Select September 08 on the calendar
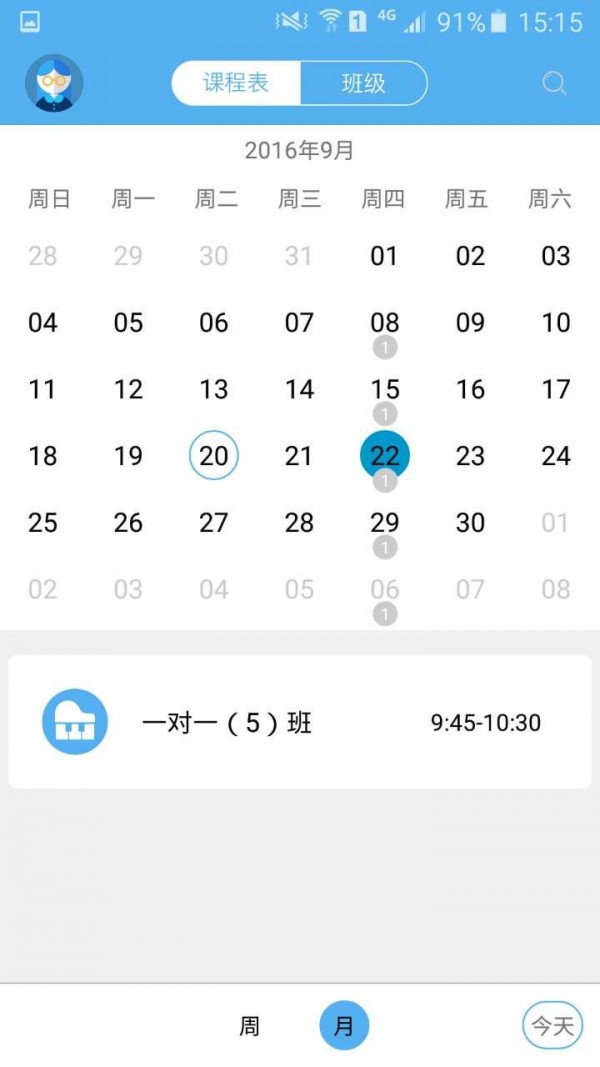Viewport: 600px width, 1067px height. click(x=385, y=323)
